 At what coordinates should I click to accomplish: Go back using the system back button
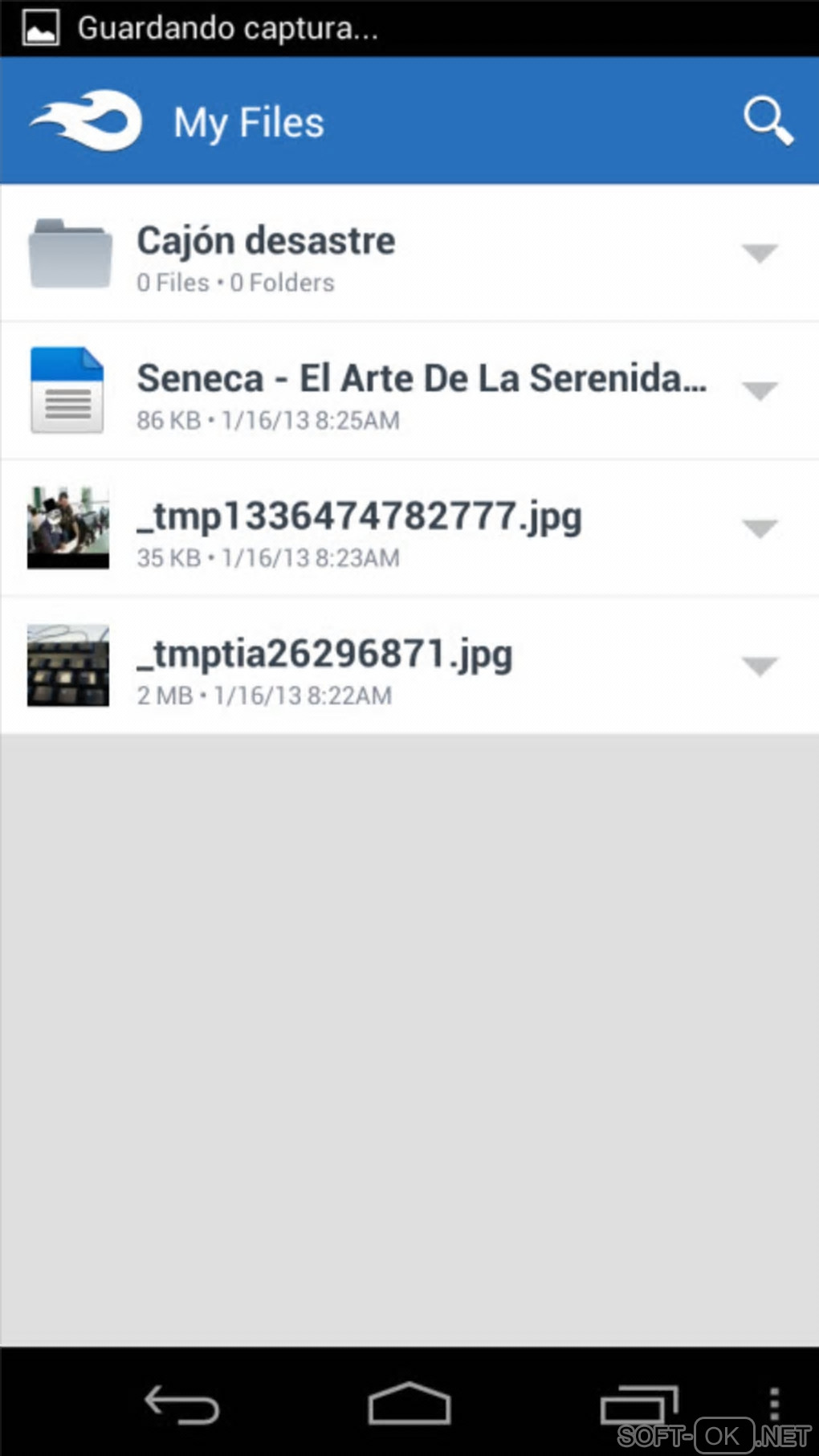click(181, 1405)
